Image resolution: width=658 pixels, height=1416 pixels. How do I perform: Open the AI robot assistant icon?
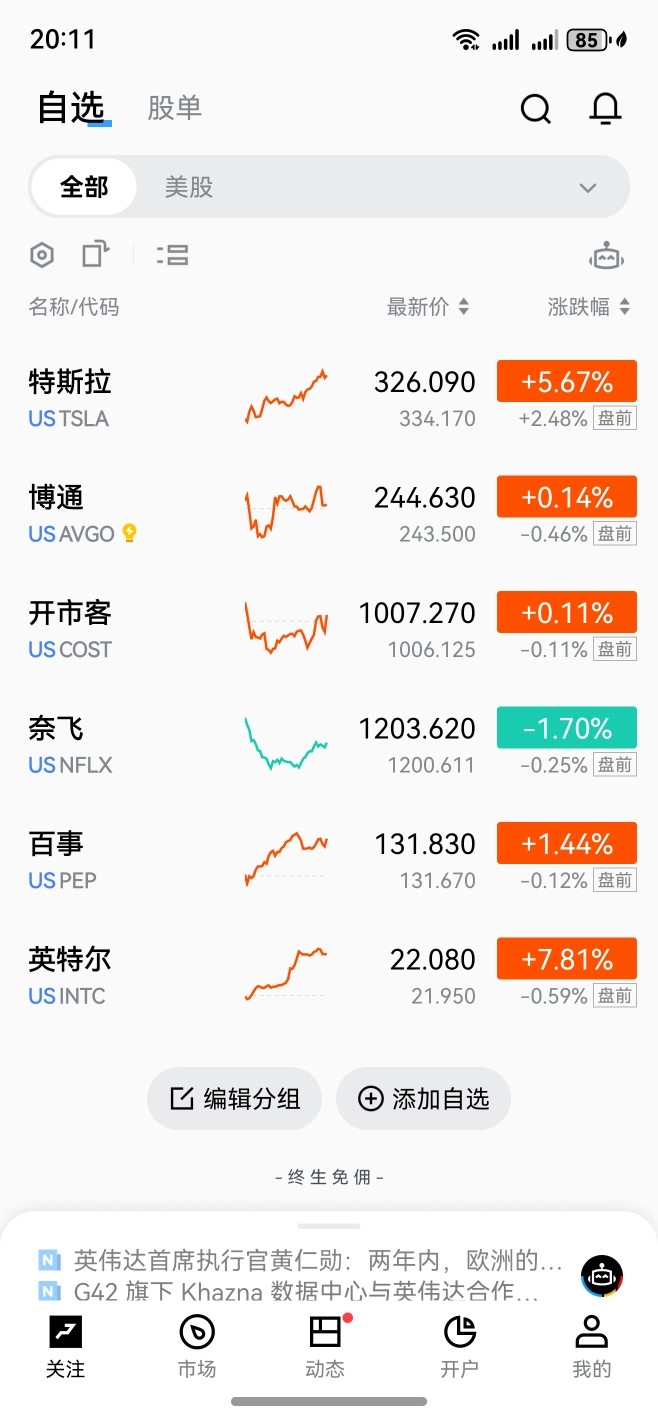coord(607,256)
